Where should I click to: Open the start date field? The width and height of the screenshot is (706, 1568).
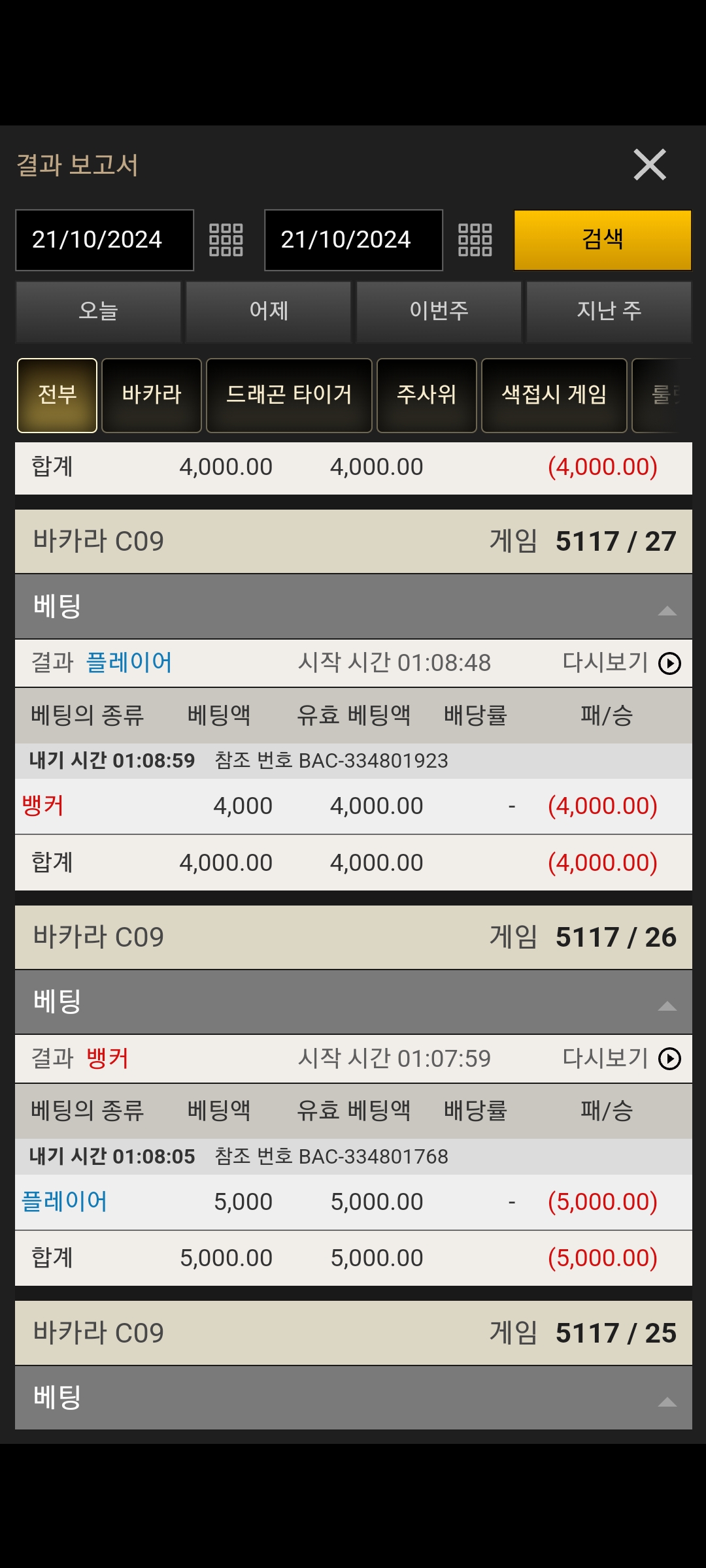tap(105, 240)
